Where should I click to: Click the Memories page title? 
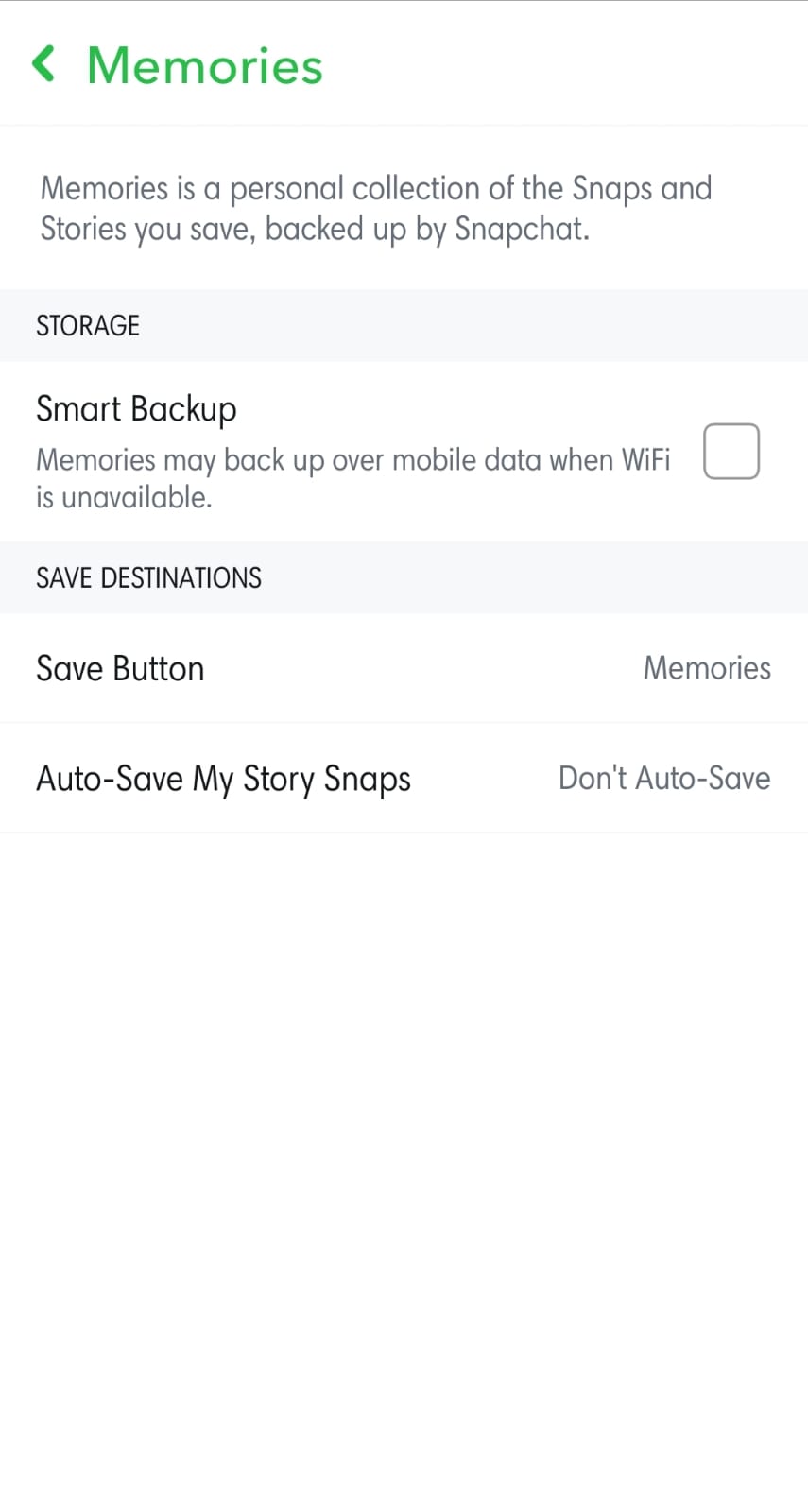(204, 64)
